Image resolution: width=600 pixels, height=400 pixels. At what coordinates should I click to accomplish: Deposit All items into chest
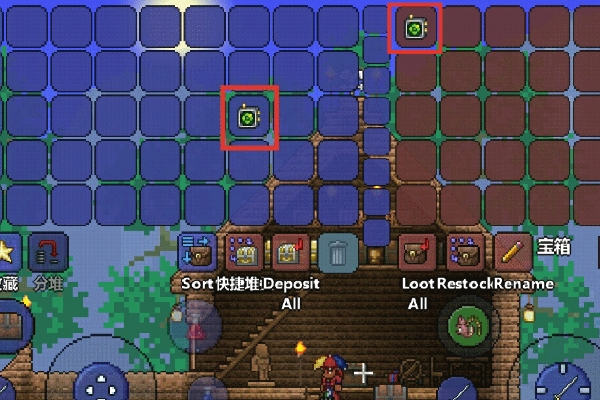(290, 253)
